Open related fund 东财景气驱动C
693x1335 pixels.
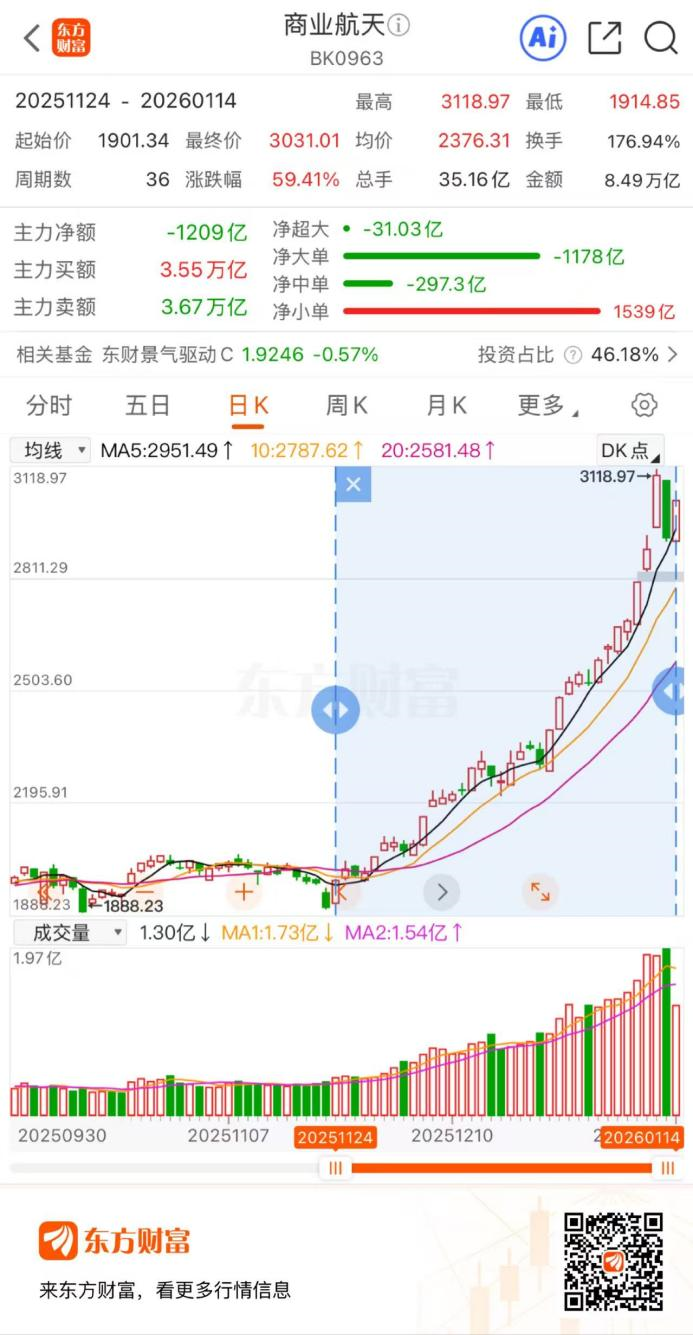tap(167, 354)
